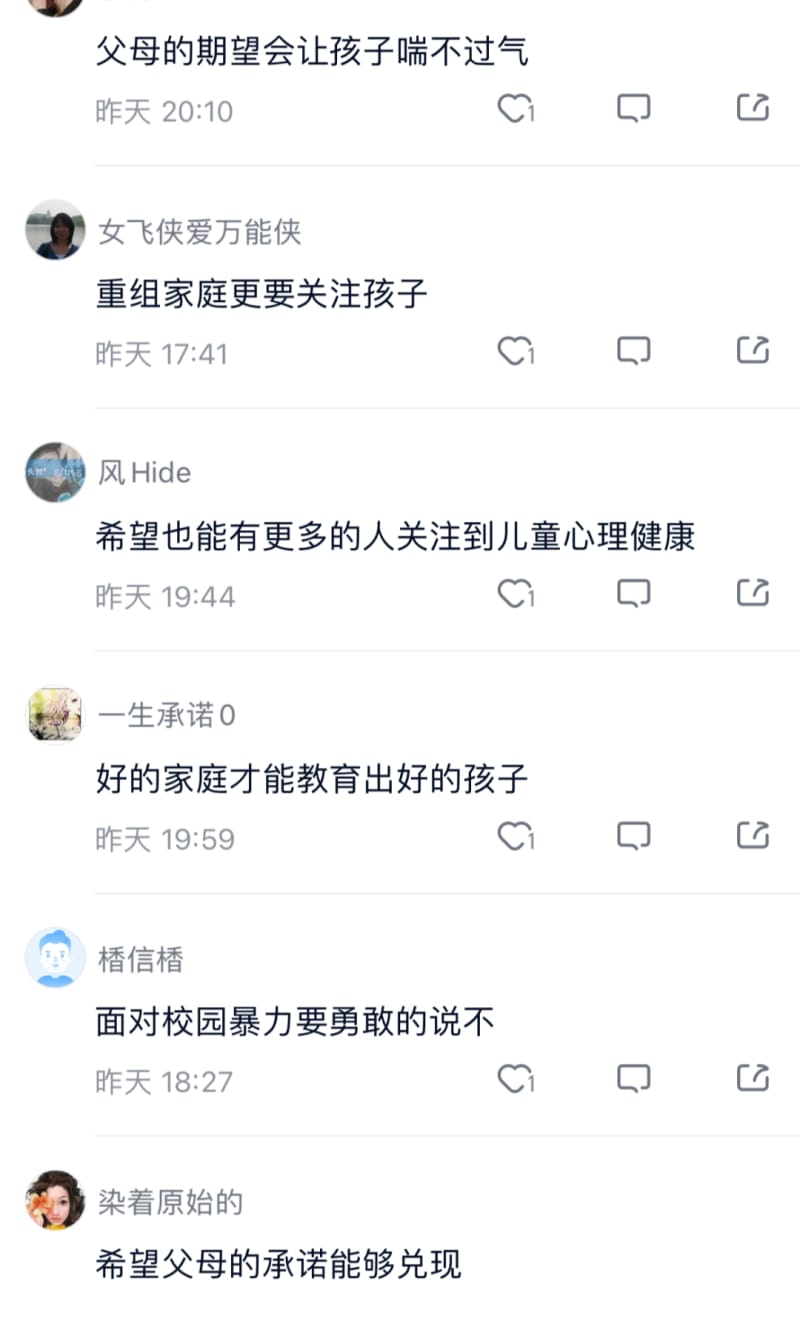Reply to the comment posted 昨天 20:10
800x1321 pixels.
point(633,108)
